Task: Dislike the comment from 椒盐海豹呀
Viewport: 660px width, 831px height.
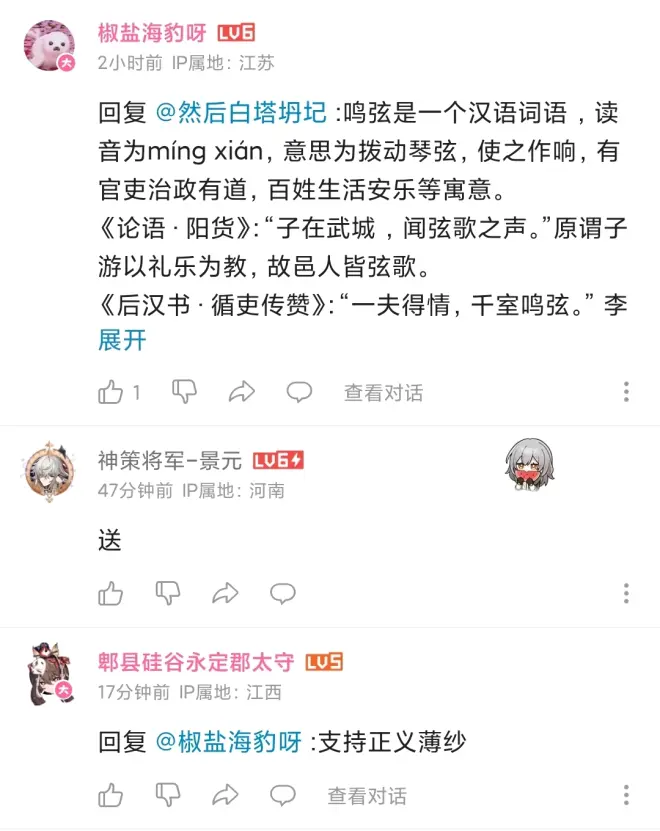Action: [x=184, y=392]
